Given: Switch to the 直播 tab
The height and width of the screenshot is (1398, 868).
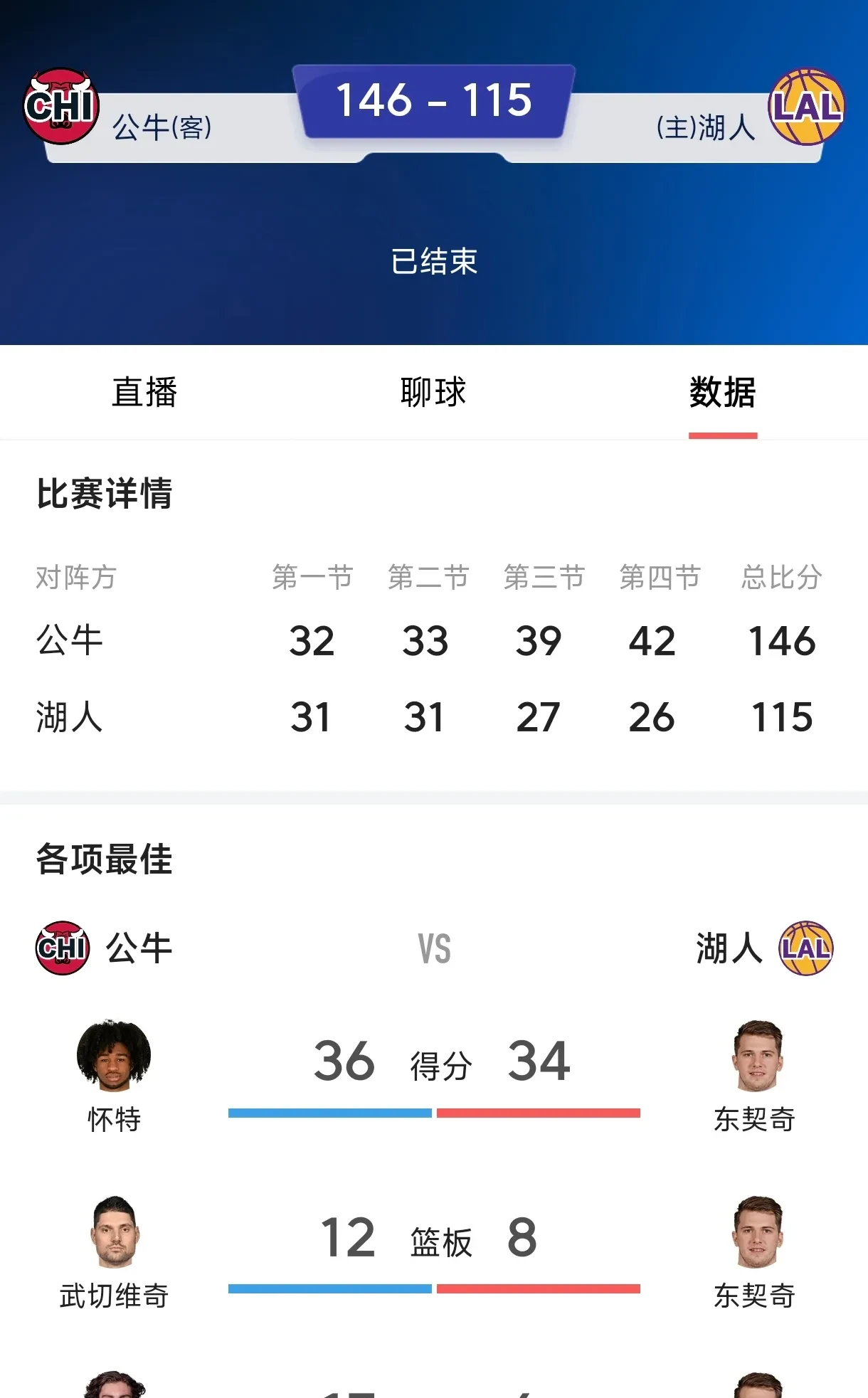Looking at the screenshot, I should click(144, 392).
